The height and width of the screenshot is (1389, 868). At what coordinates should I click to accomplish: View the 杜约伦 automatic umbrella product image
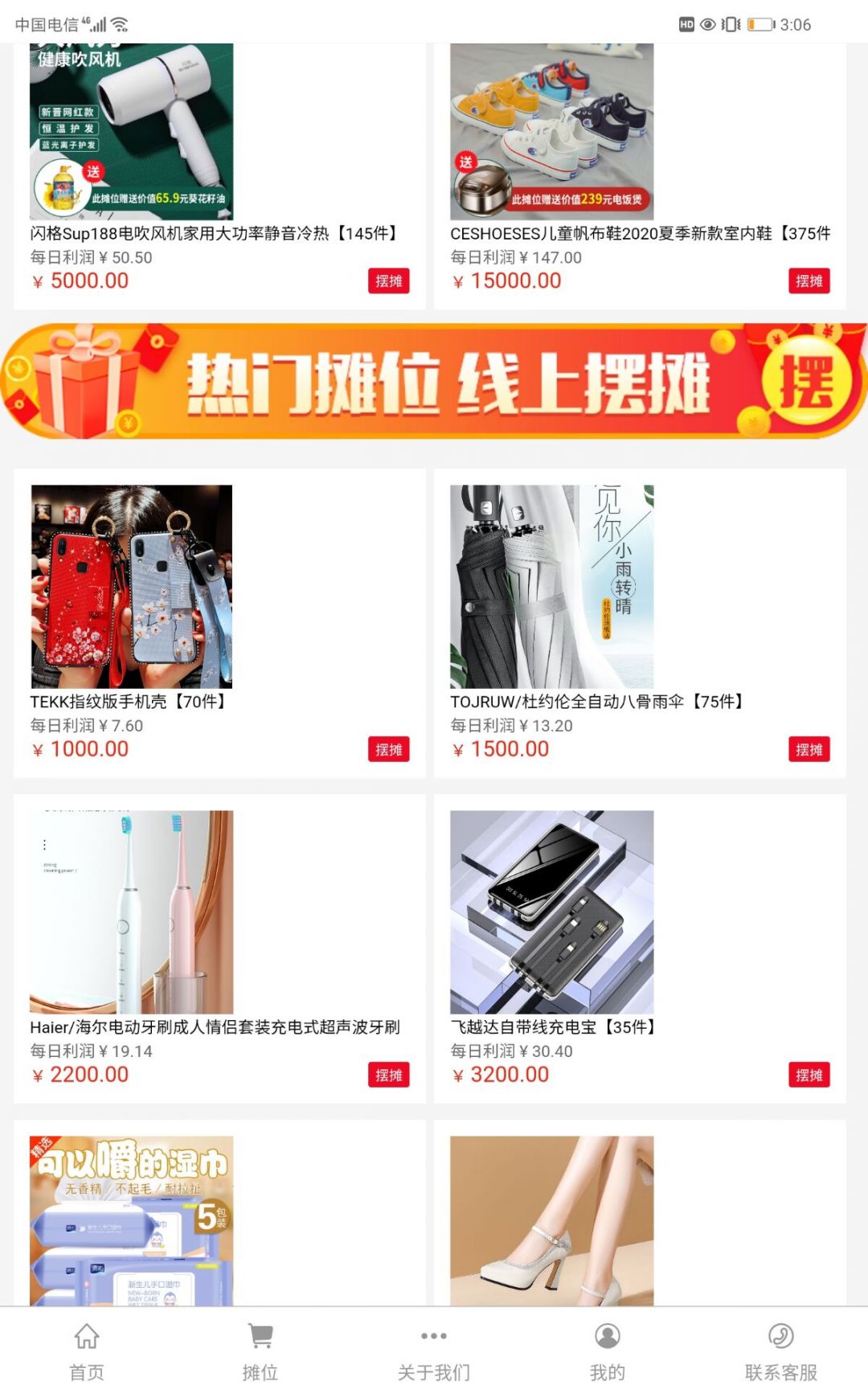[x=552, y=586]
